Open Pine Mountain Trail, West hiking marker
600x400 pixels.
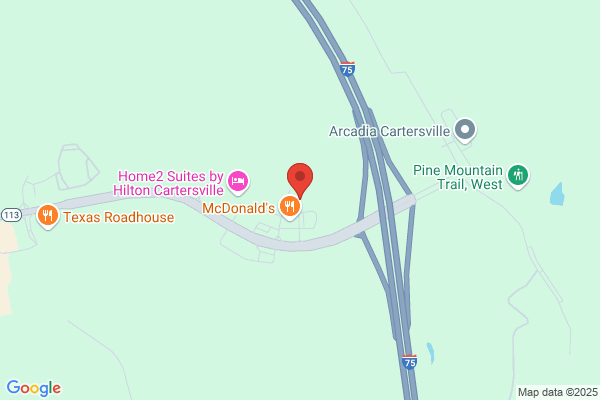click(x=518, y=176)
